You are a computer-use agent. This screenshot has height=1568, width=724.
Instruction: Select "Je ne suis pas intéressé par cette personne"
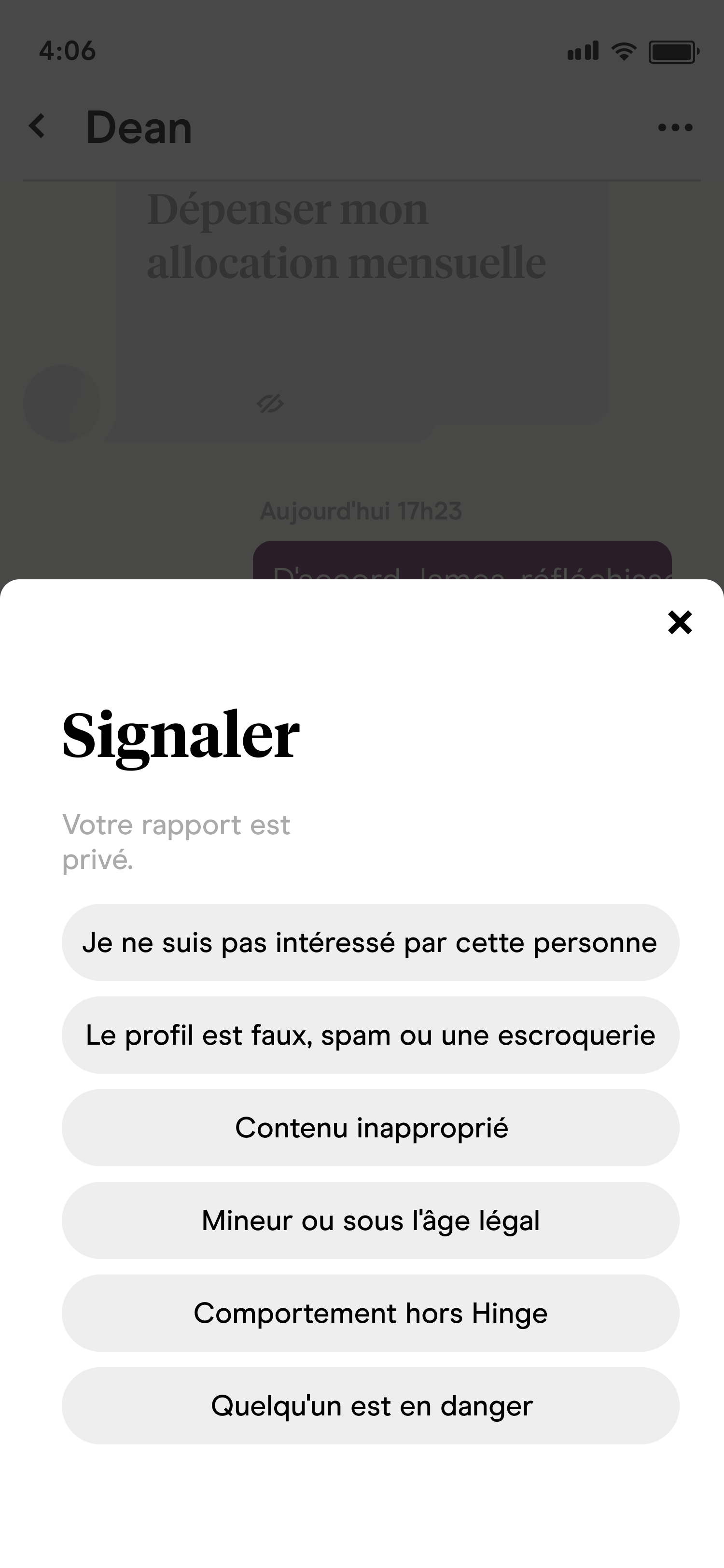(x=370, y=942)
